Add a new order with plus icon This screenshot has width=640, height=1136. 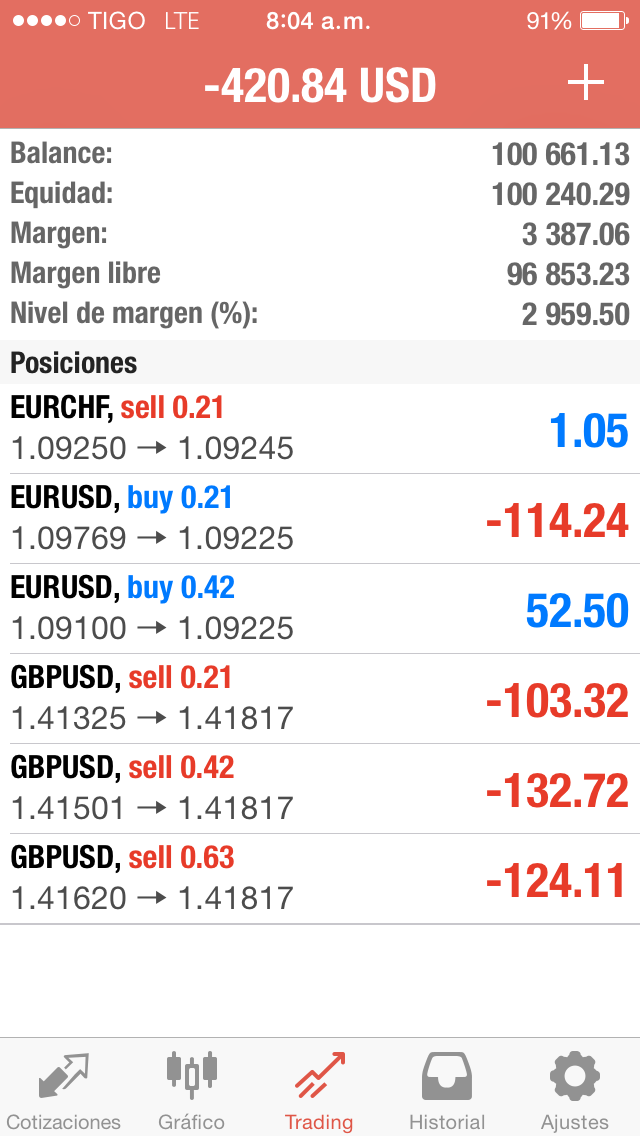pos(586,85)
